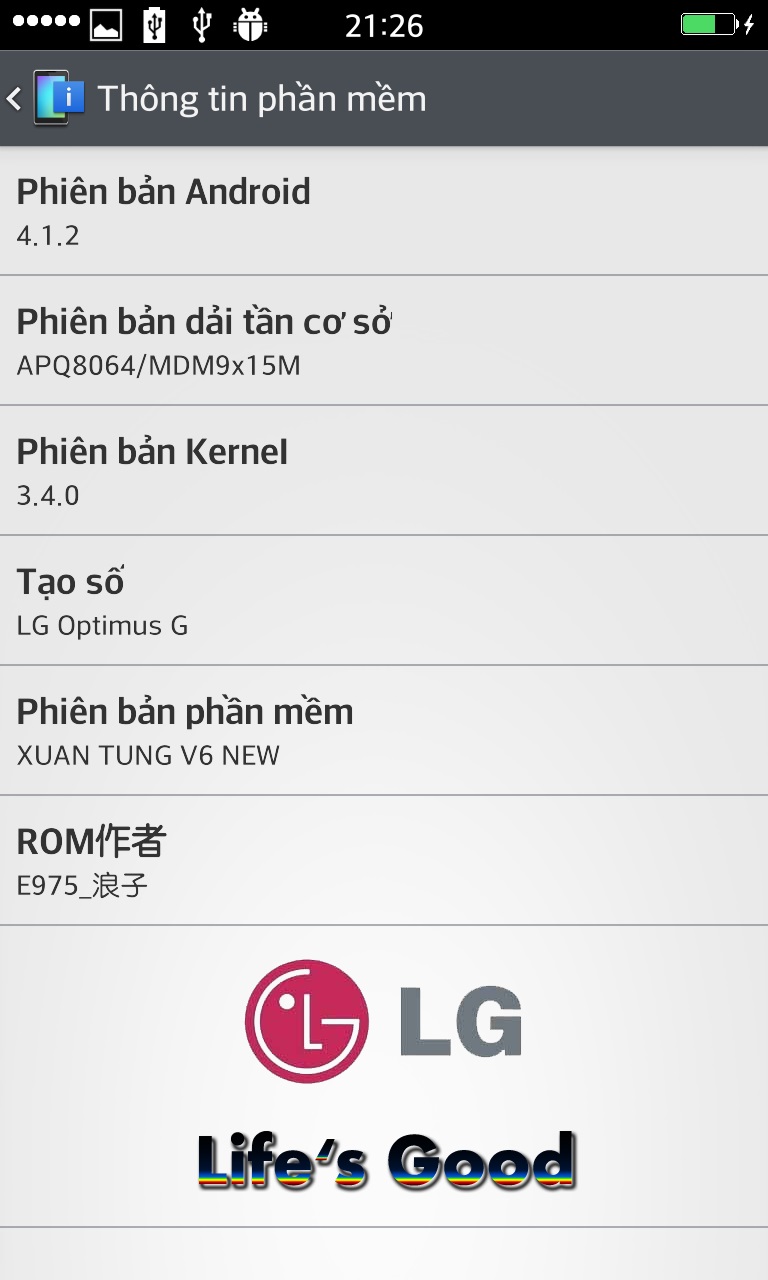
Task: Open Phiên bản dải tần cơ sở row
Action: [384, 341]
